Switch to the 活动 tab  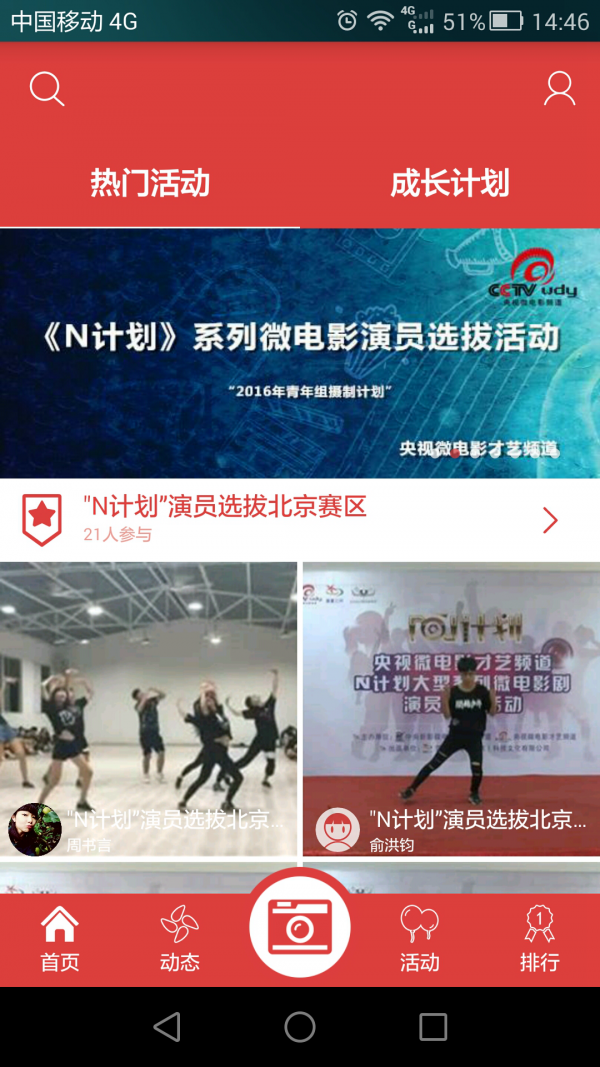point(420,940)
